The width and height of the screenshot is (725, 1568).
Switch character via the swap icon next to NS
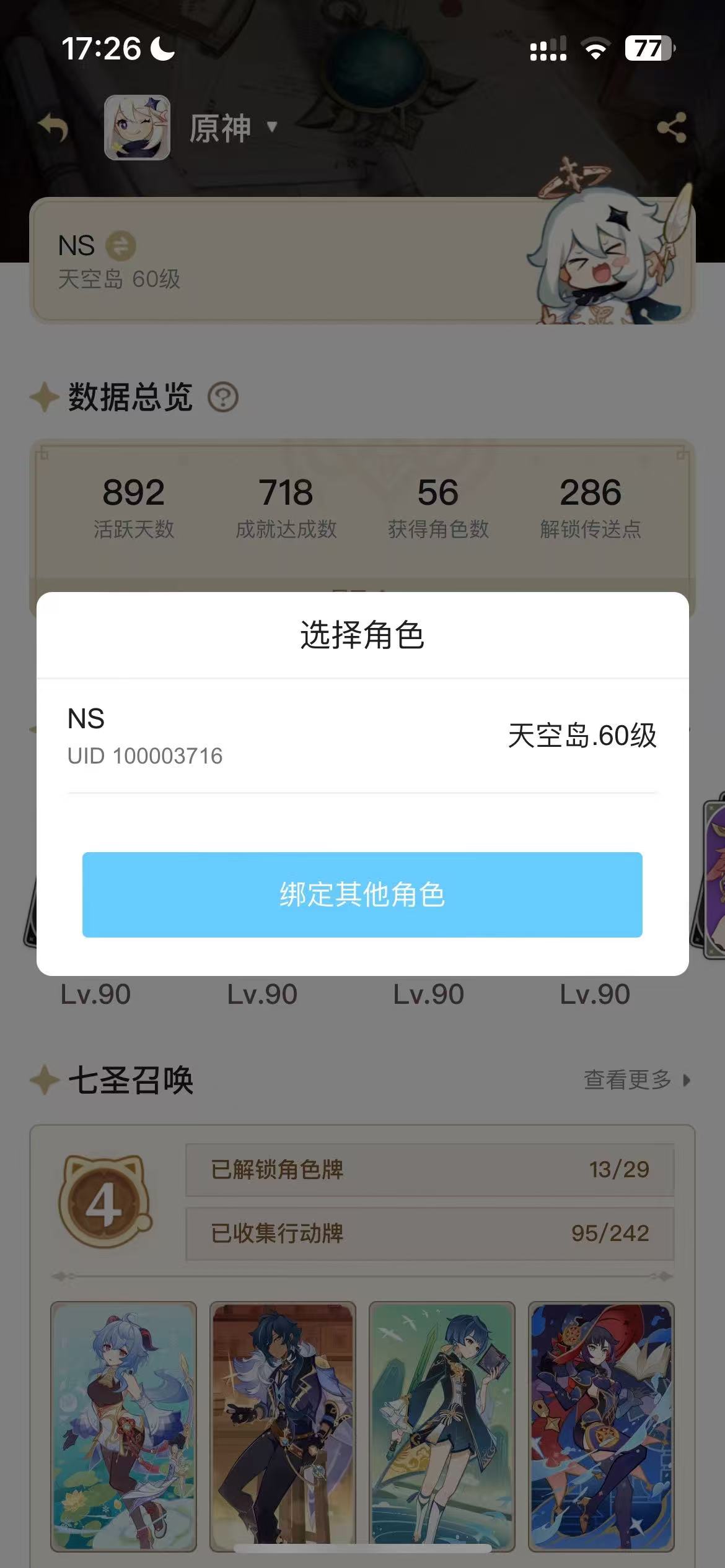coord(120,246)
